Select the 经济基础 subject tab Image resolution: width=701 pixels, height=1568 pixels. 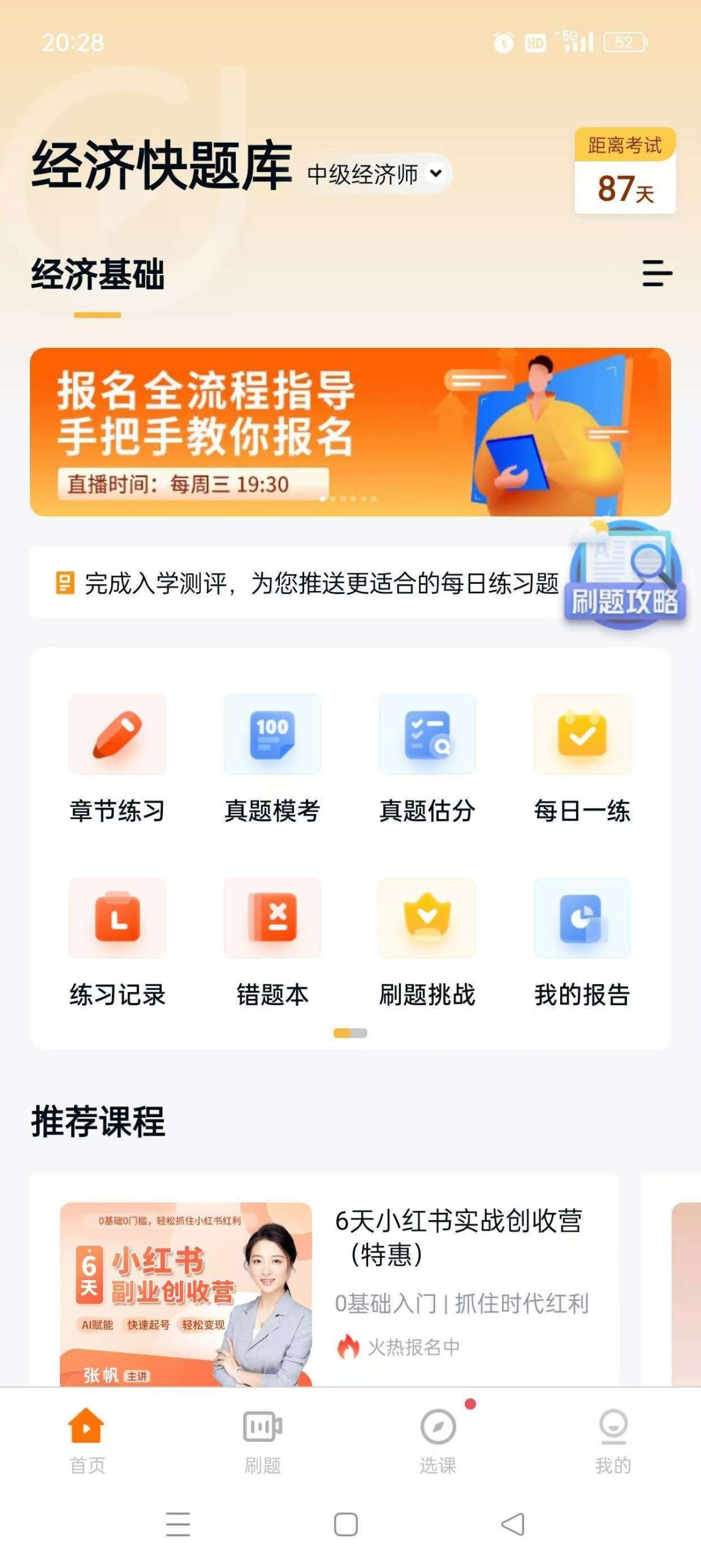(x=97, y=274)
